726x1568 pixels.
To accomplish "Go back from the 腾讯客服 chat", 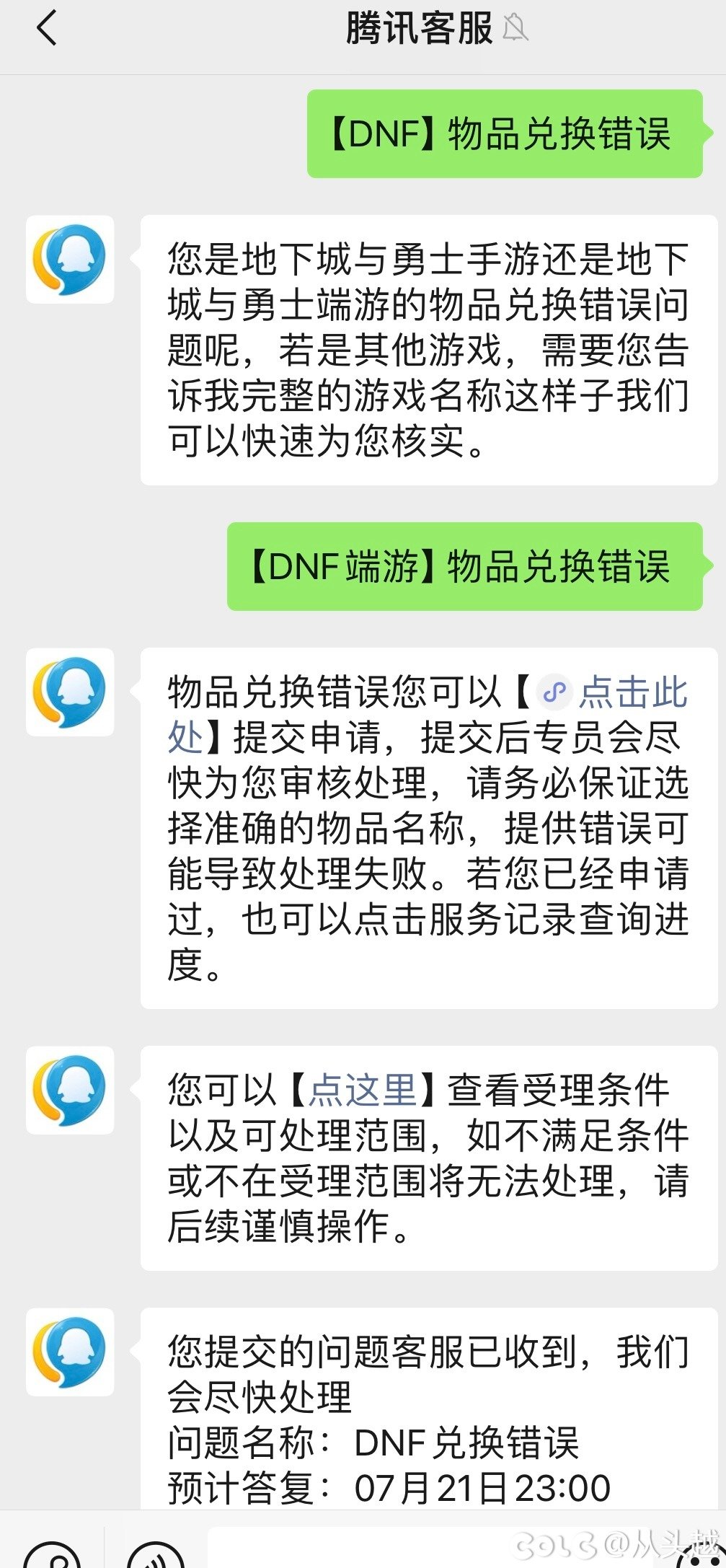I will (47, 30).
